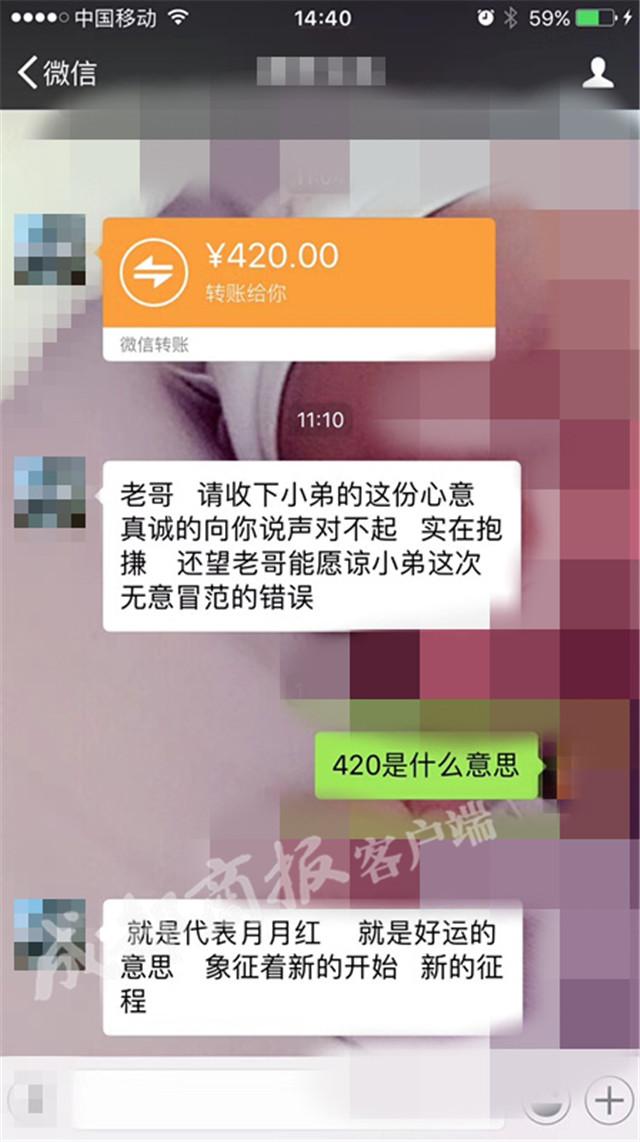The image size is (640, 1142).
Task: Open the emoji picker
Action: [x=549, y=1101]
